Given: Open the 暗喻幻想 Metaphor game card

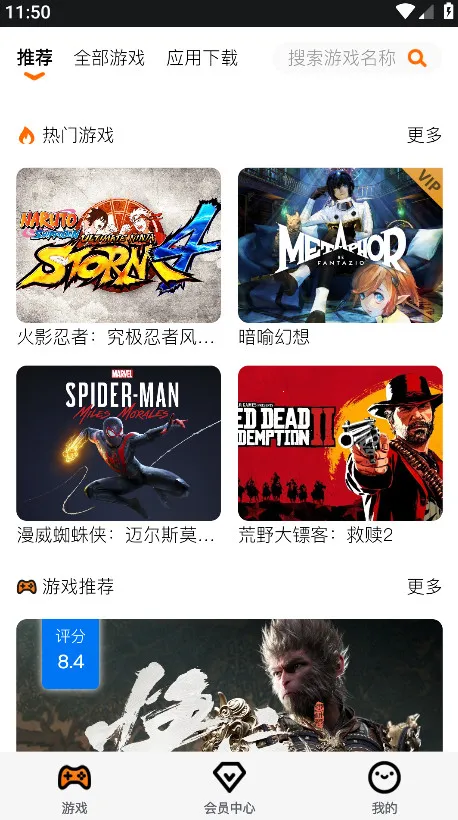Looking at the screenshot, I should pos(340,257).
